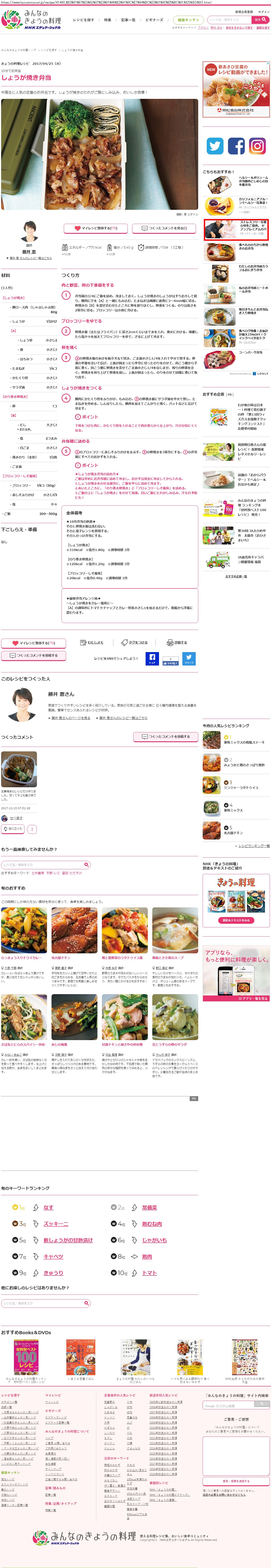The width and height of the screenshot is (271, 1568).
Task: Tap わたしメモ under the recipe
Action: [92, 642]
